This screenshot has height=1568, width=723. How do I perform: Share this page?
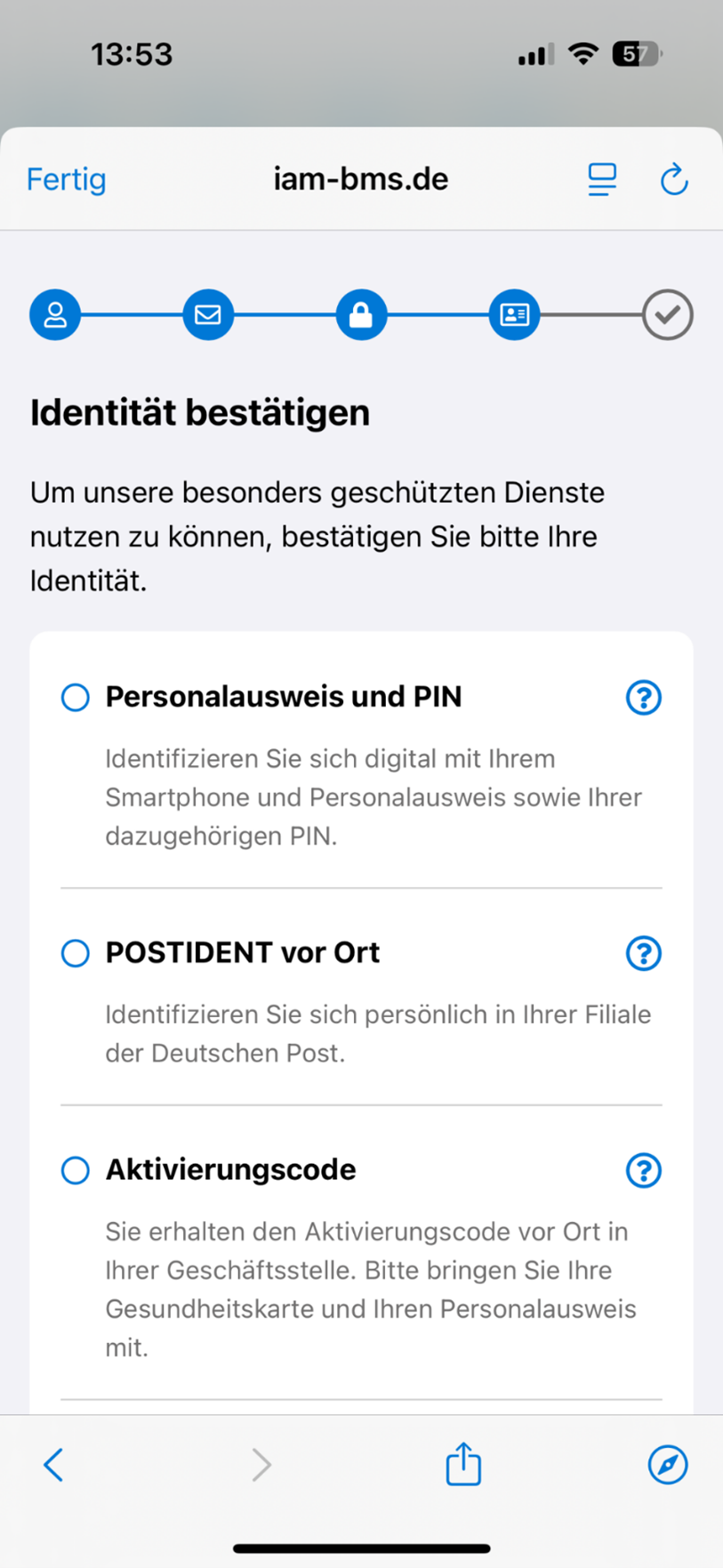463,1464
